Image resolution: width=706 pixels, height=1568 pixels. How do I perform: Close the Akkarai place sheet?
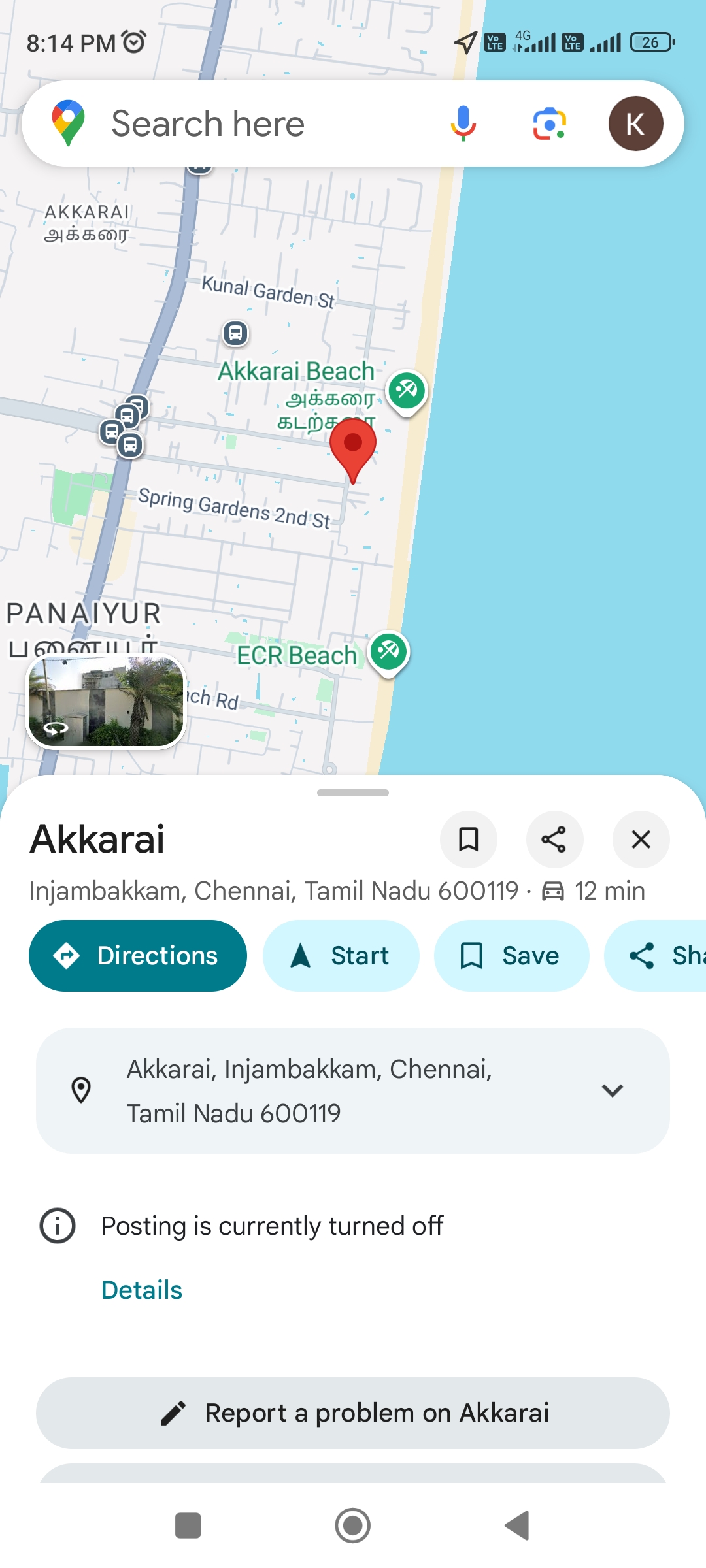pos(641,840)
